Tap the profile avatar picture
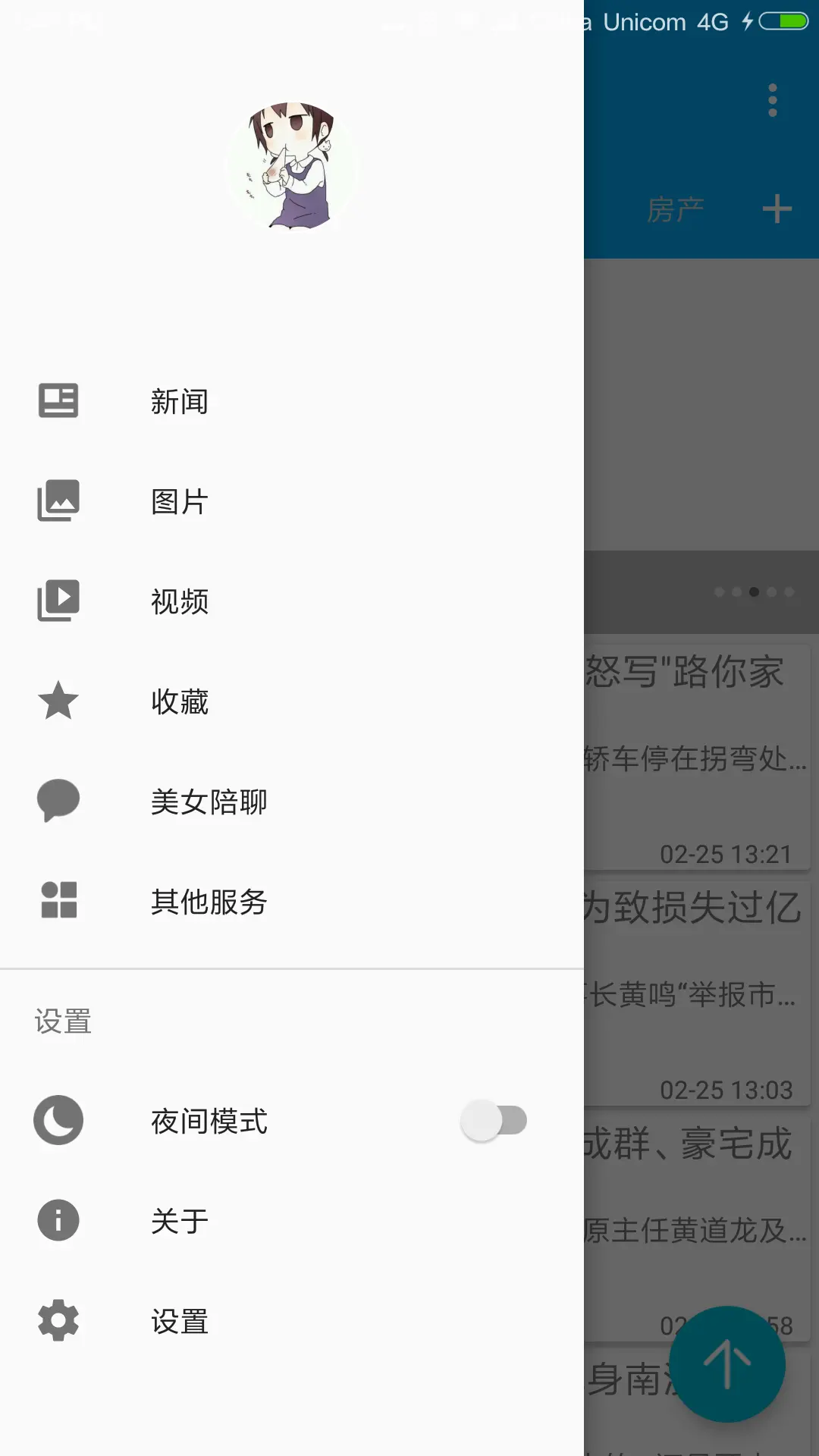 pos(292,165)
